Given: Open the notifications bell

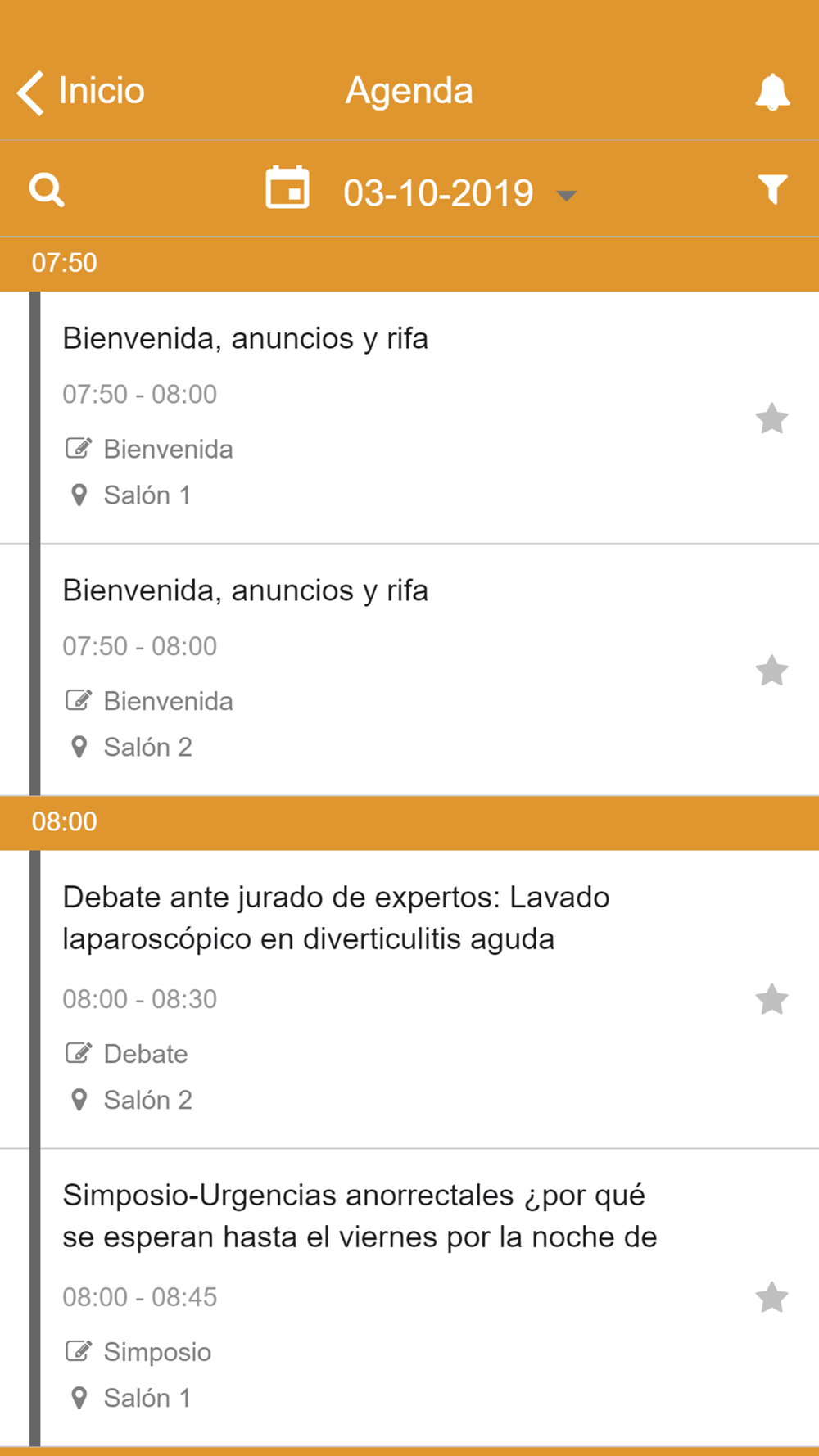Looking at the screenshot, I should (771, 92).
